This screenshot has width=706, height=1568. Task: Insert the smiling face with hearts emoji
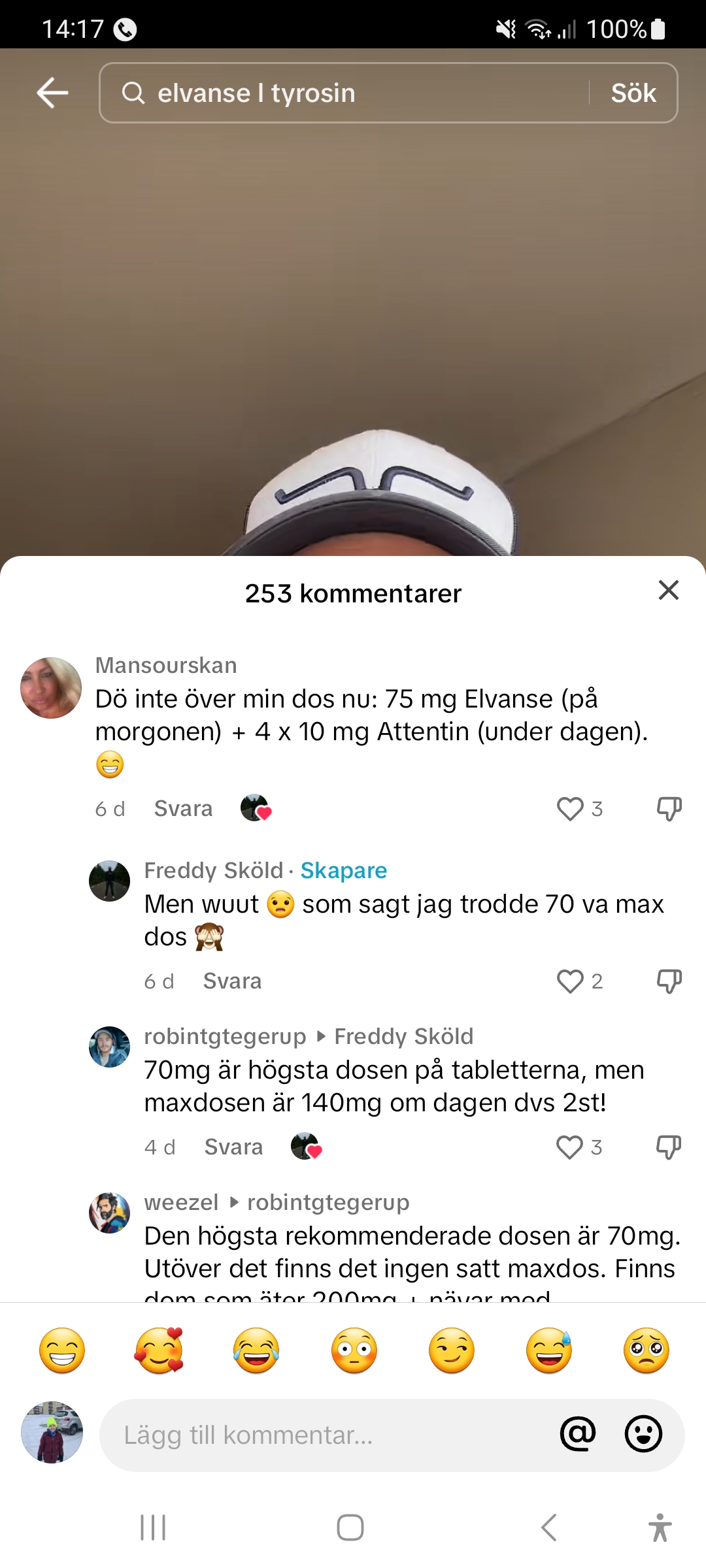click(x=159, y=1350)
